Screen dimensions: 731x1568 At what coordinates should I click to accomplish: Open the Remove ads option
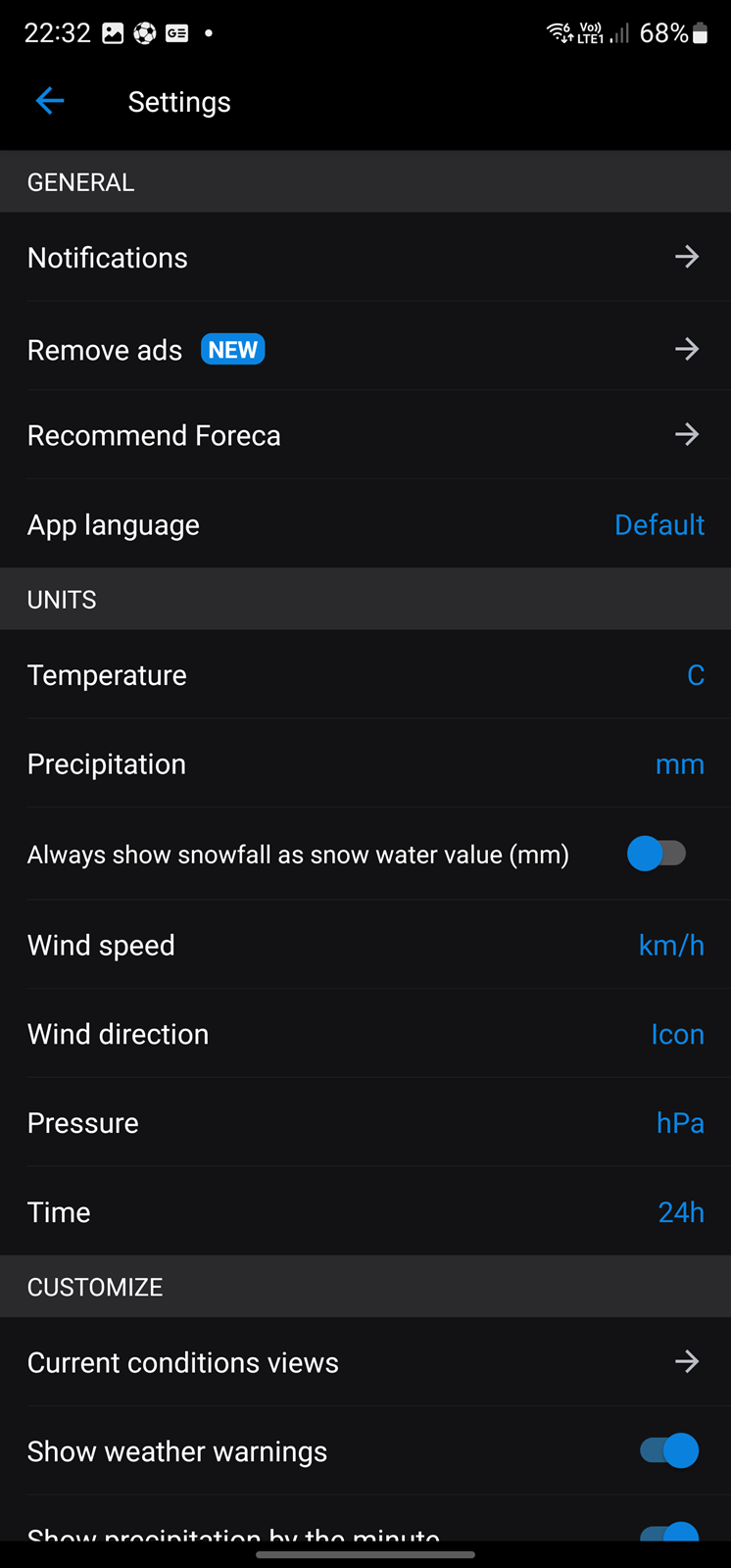[365, 349]
